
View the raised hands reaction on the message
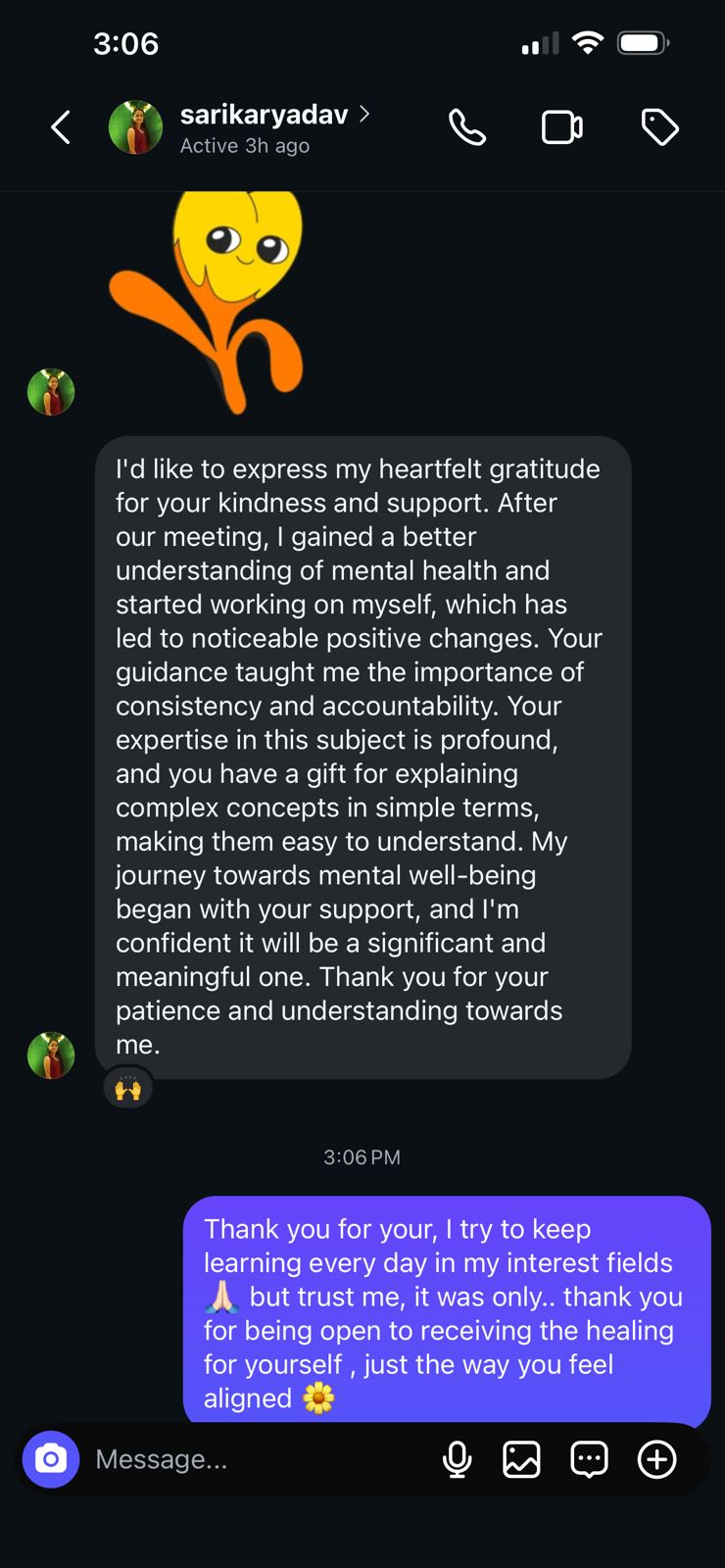tap(128, 1088)
